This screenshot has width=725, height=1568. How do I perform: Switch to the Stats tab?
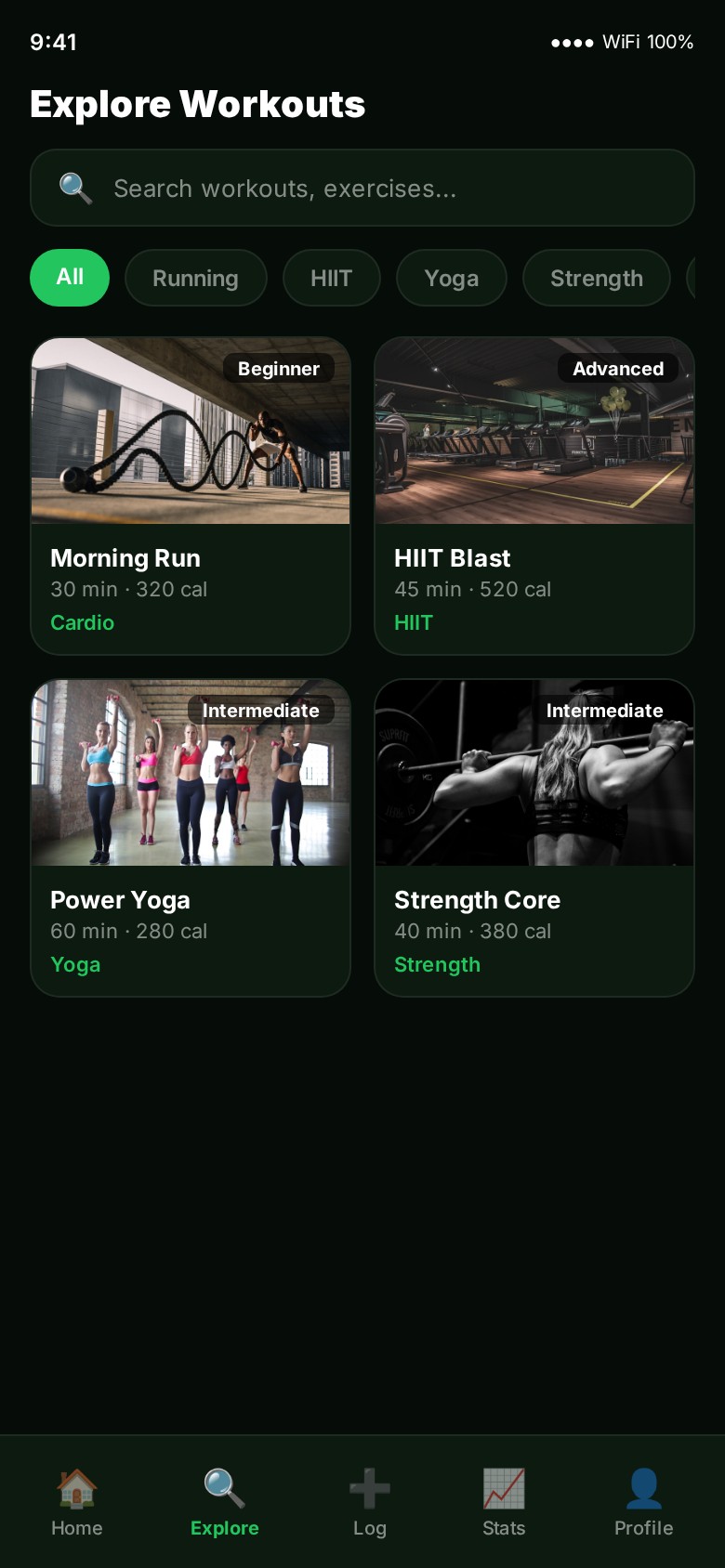504,1502
